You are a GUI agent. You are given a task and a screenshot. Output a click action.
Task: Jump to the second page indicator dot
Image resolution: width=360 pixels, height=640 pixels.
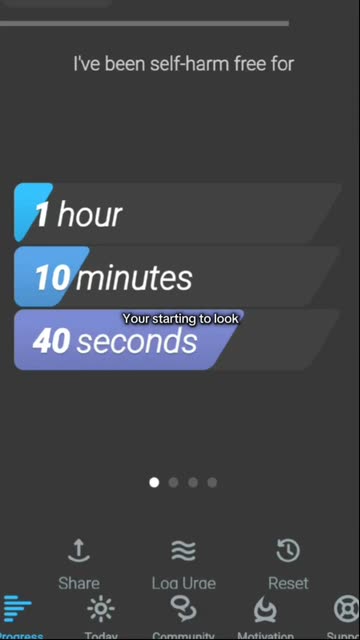(173, 482)
